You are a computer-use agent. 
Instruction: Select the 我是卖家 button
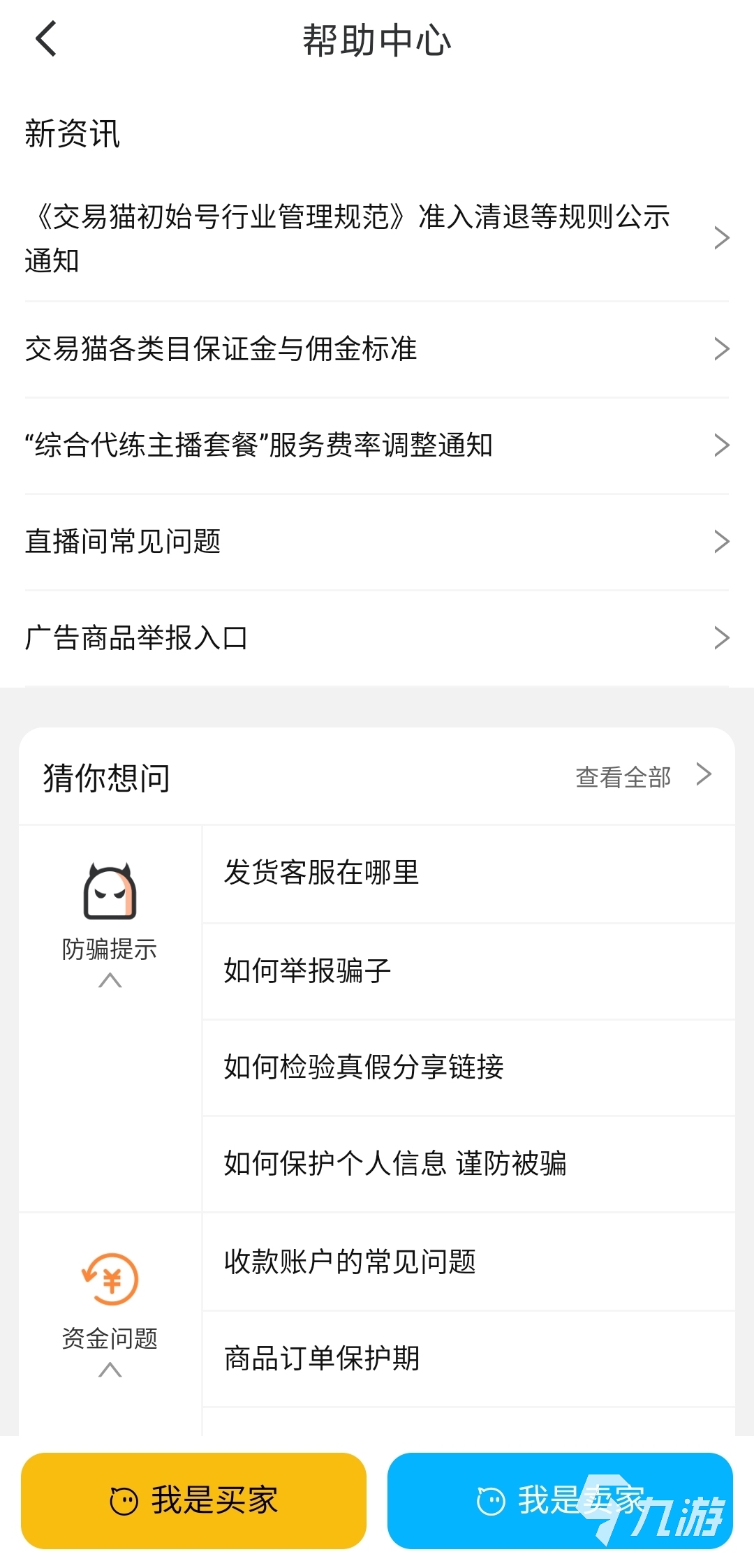(560, 1500)
